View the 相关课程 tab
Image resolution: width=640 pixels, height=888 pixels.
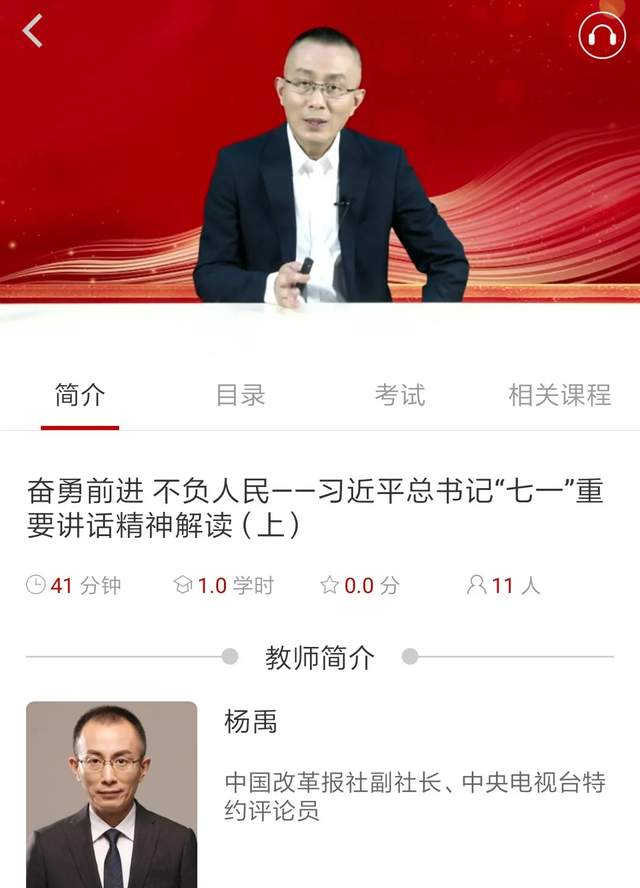pos(559,395)
